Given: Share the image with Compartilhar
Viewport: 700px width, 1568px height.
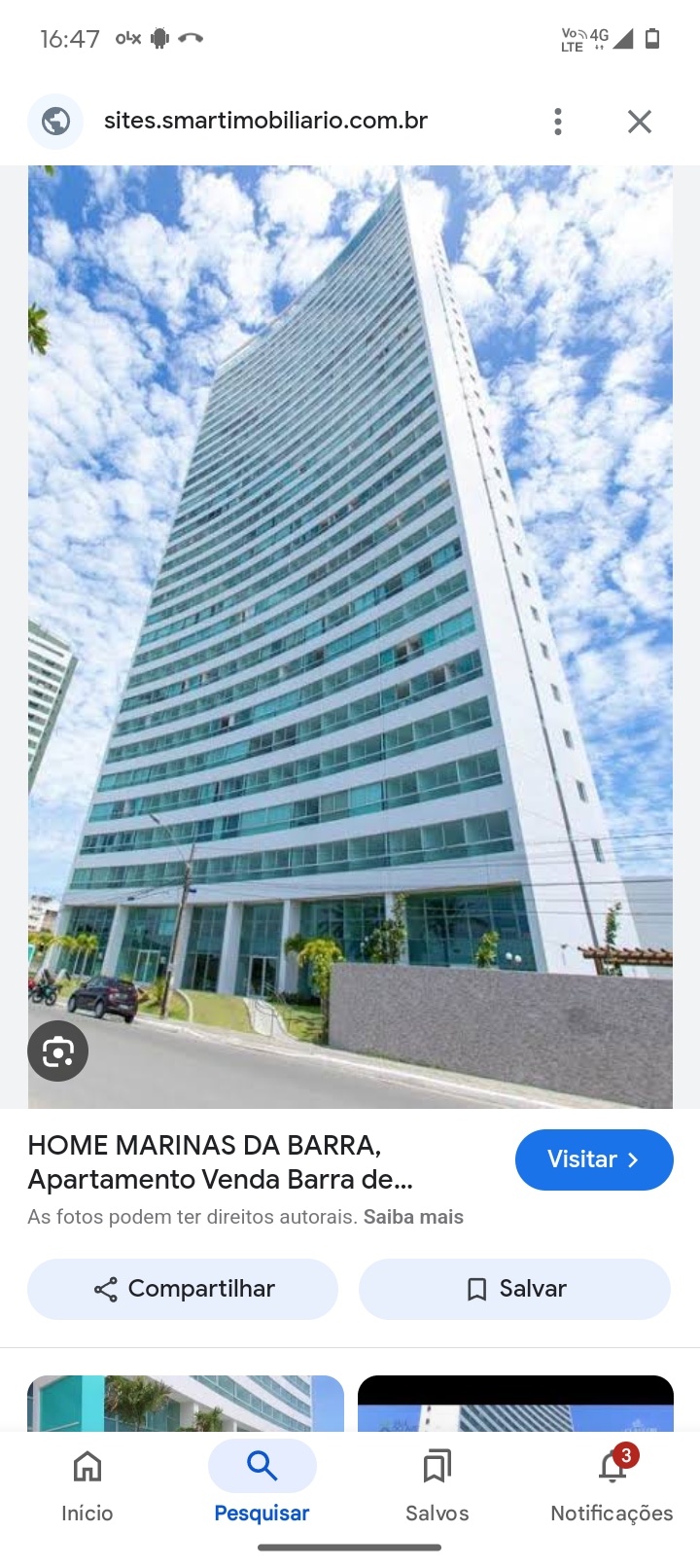Looking at the screenshot, I should point(183,1289).
